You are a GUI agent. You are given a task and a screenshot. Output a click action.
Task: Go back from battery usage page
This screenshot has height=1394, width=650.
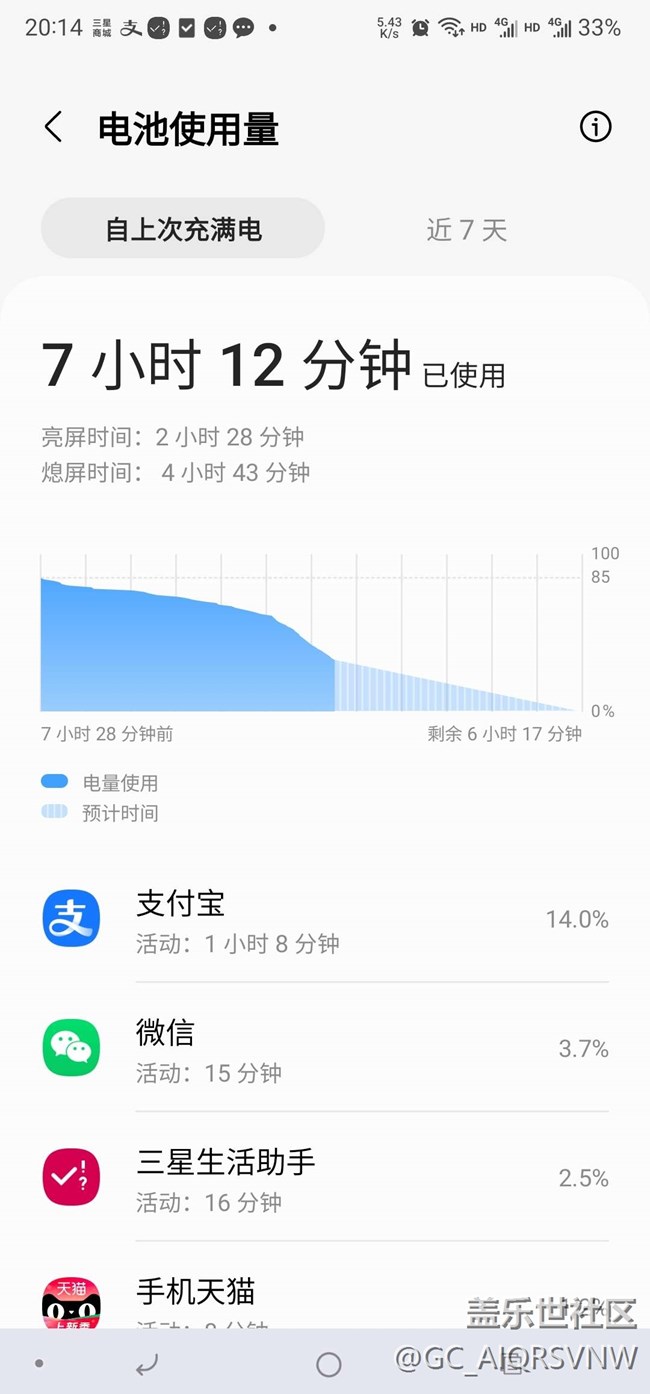[53, 127]
